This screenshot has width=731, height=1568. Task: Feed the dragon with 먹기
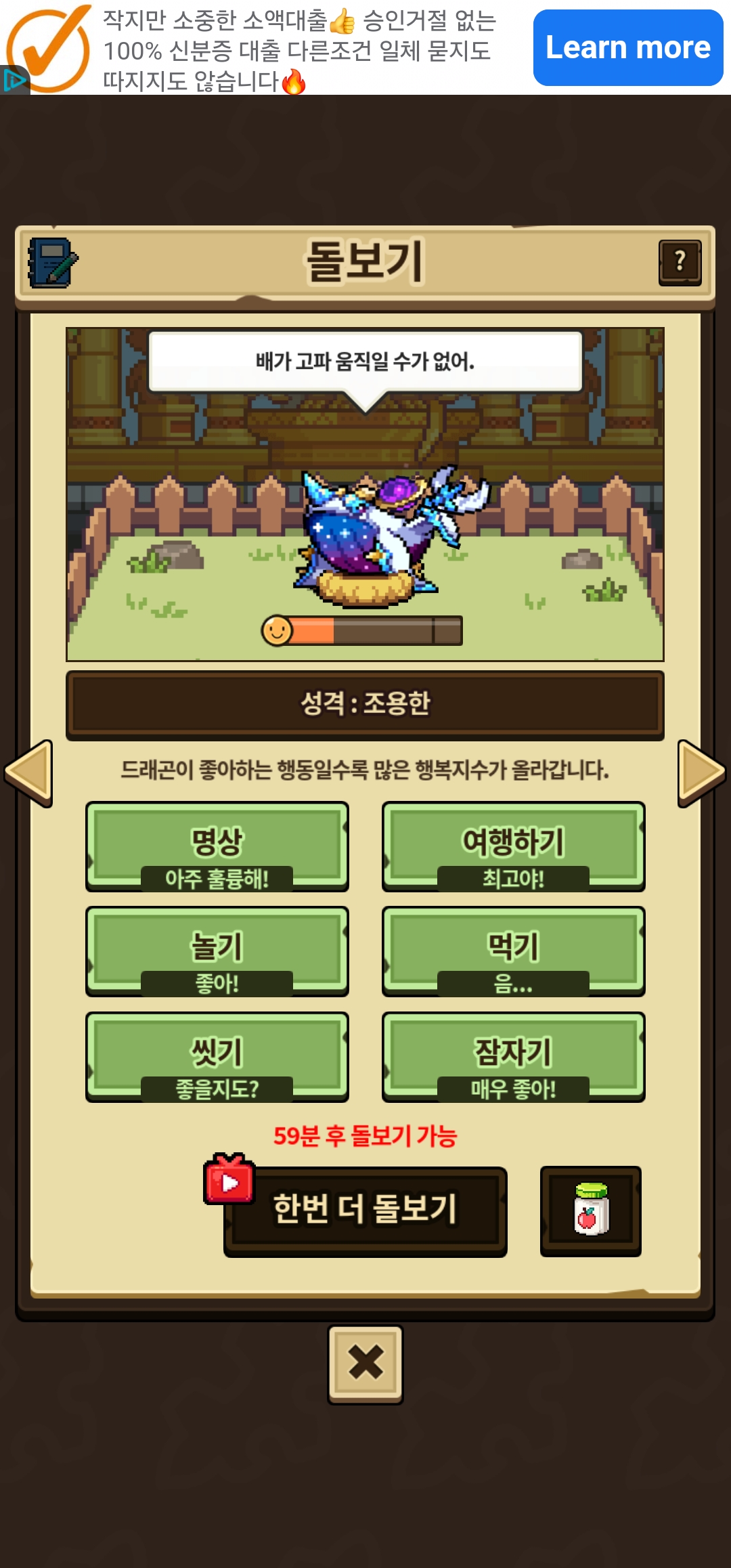pyautogui.click(x=513, y=951)
